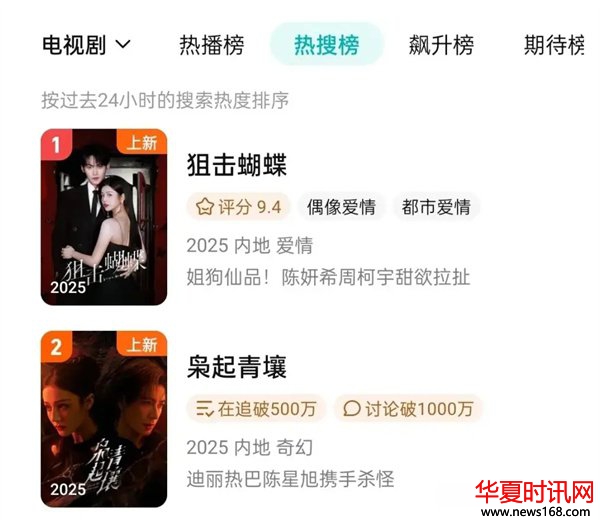
Task: Expand the 电视剧 category dropdown
Action: tap(87, 45)
